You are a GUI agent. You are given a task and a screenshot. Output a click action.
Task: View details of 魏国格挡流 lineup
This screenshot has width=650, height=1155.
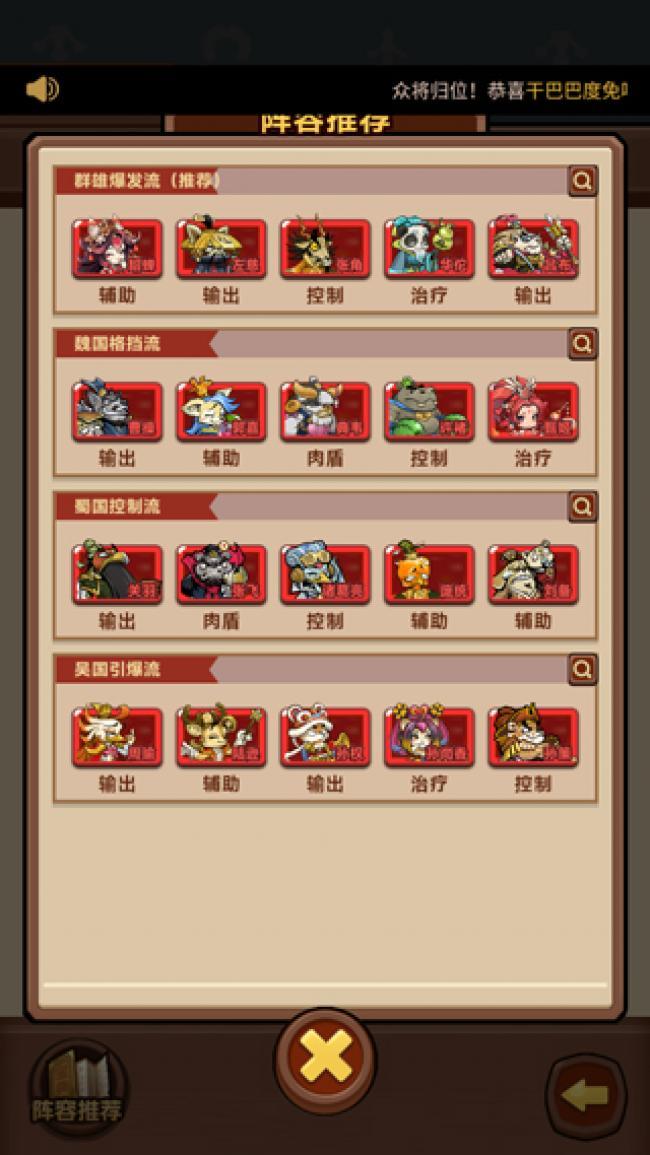pos(582,344)
